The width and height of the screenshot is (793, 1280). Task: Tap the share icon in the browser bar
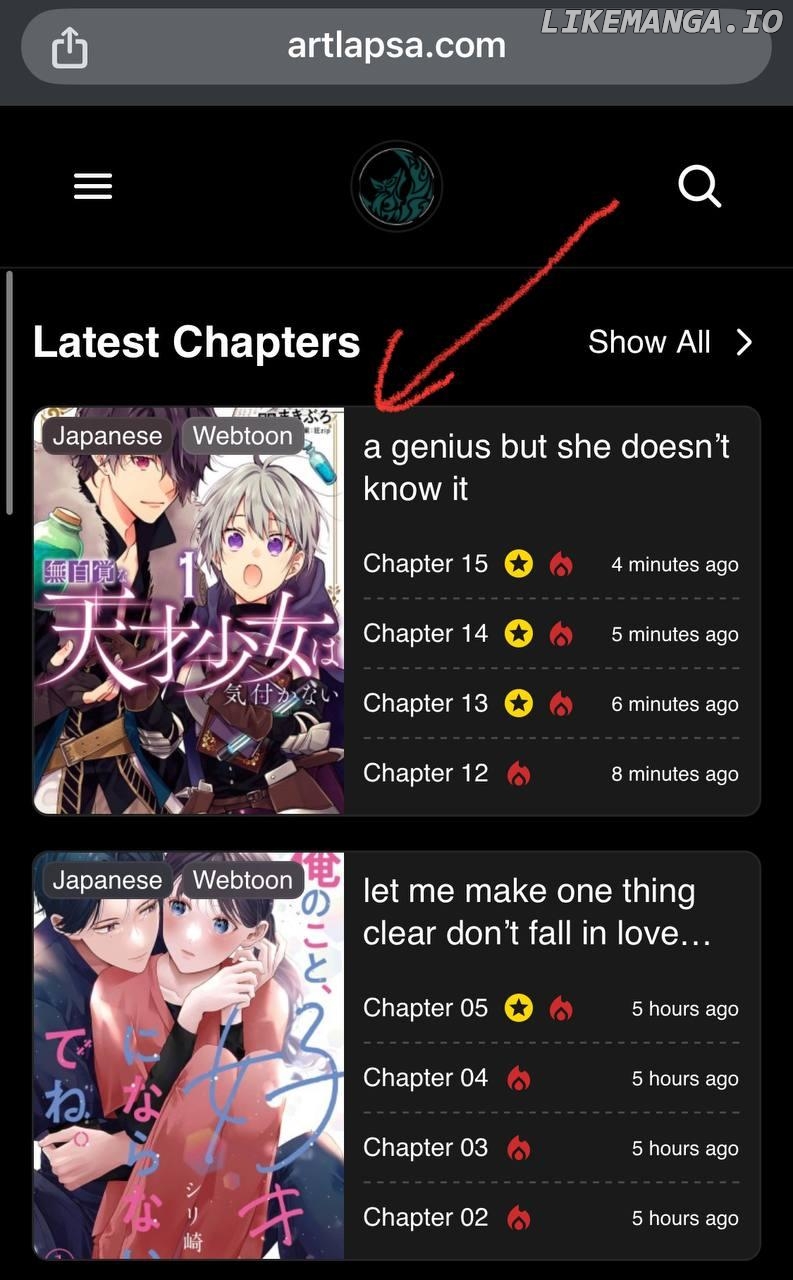click(69, 47)
